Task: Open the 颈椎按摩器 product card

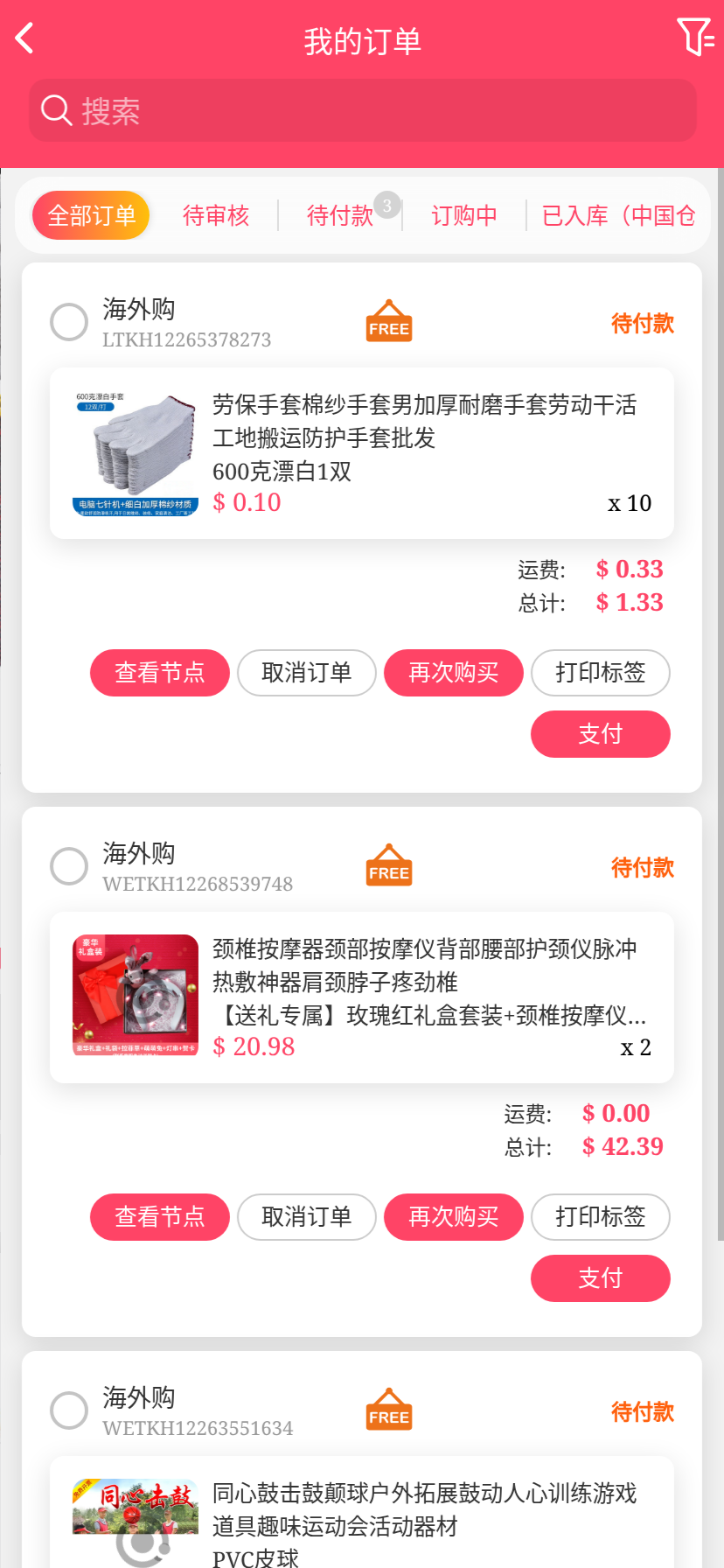Action: coord(362,997)
